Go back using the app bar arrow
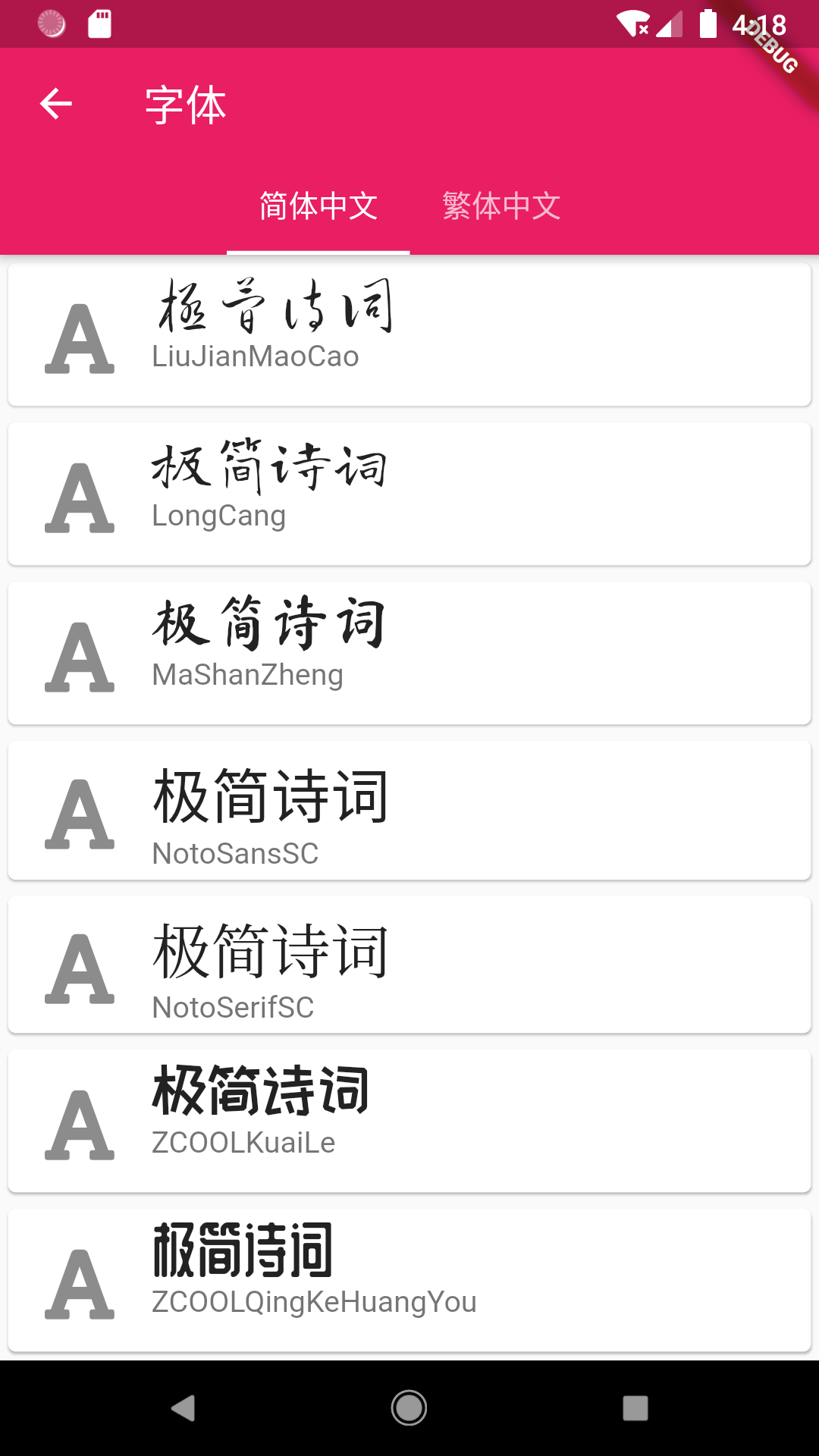Screen dimensions: 819x1456 click(x=55, y=104)
